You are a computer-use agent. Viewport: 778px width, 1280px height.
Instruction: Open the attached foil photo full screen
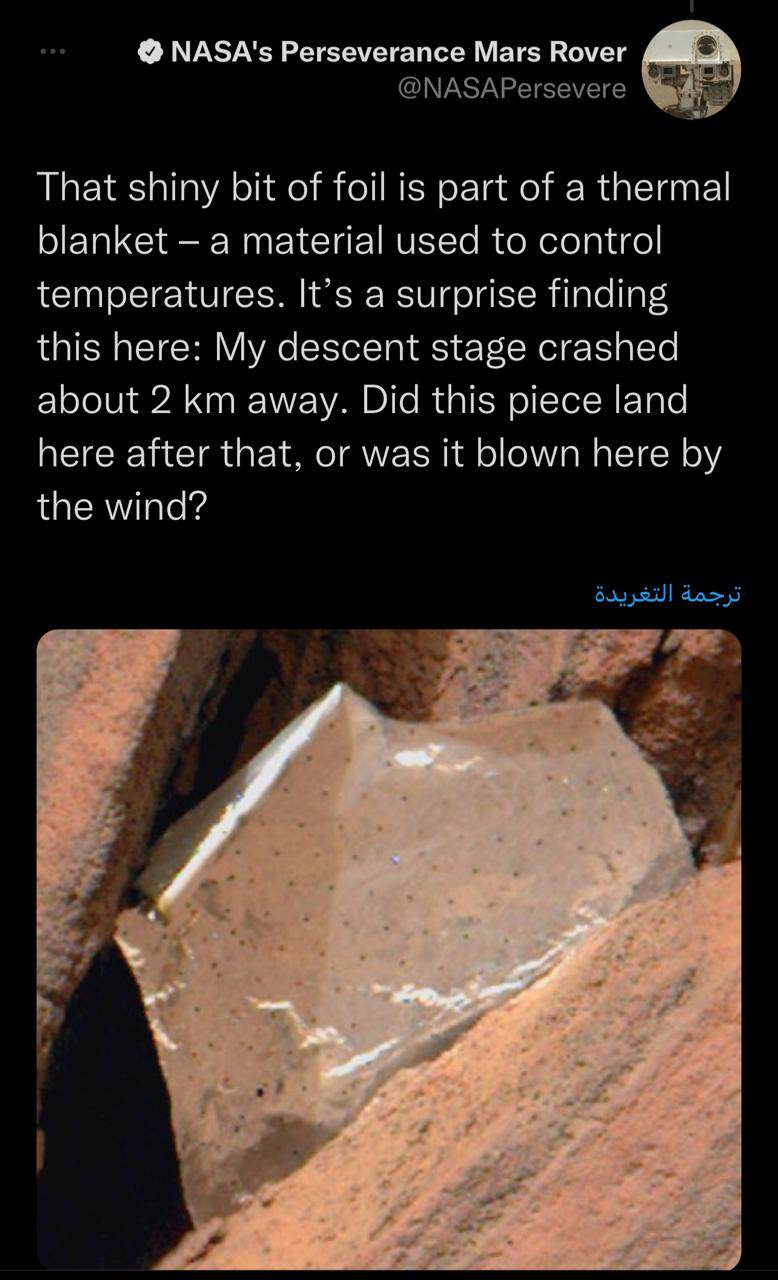coord(389,949)
